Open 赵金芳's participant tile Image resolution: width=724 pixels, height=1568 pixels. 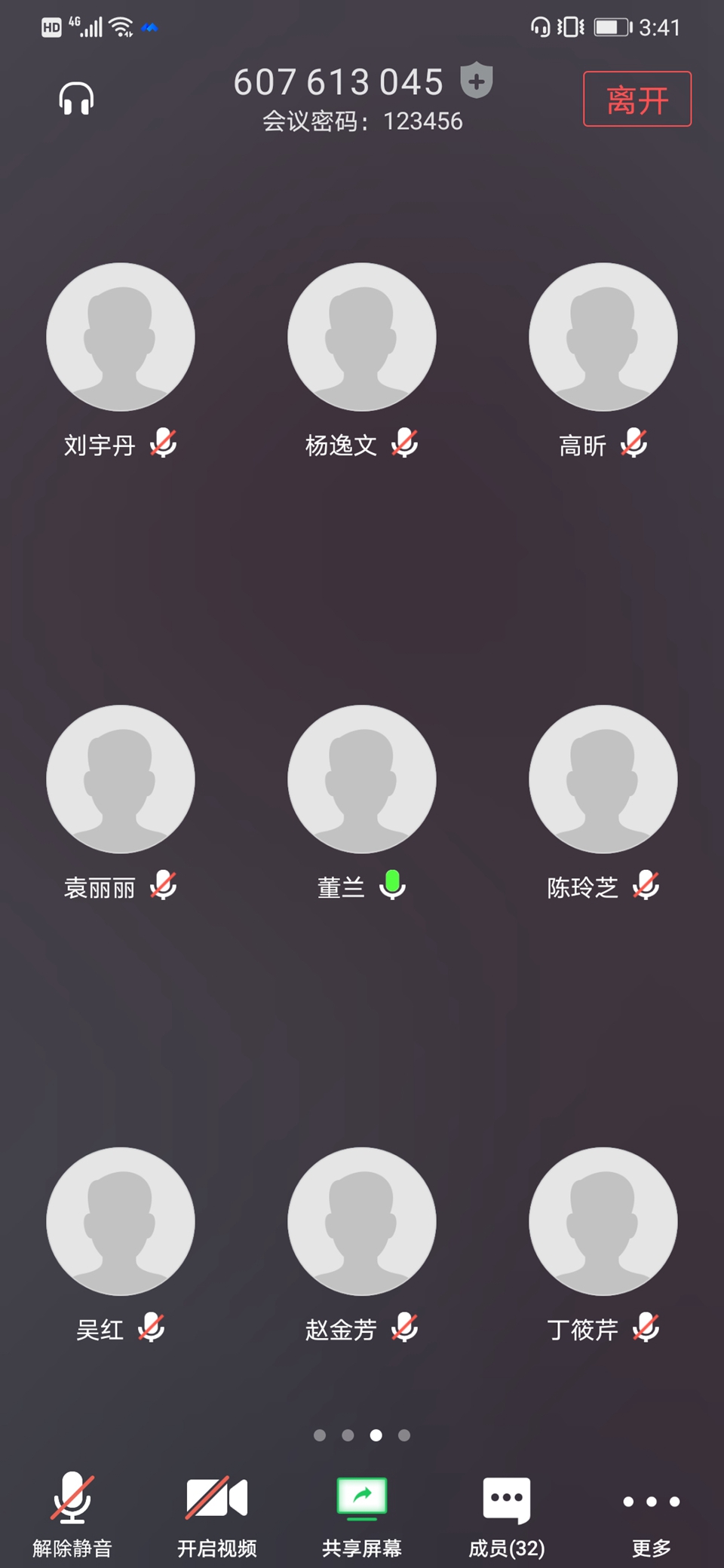[362, 1221]
